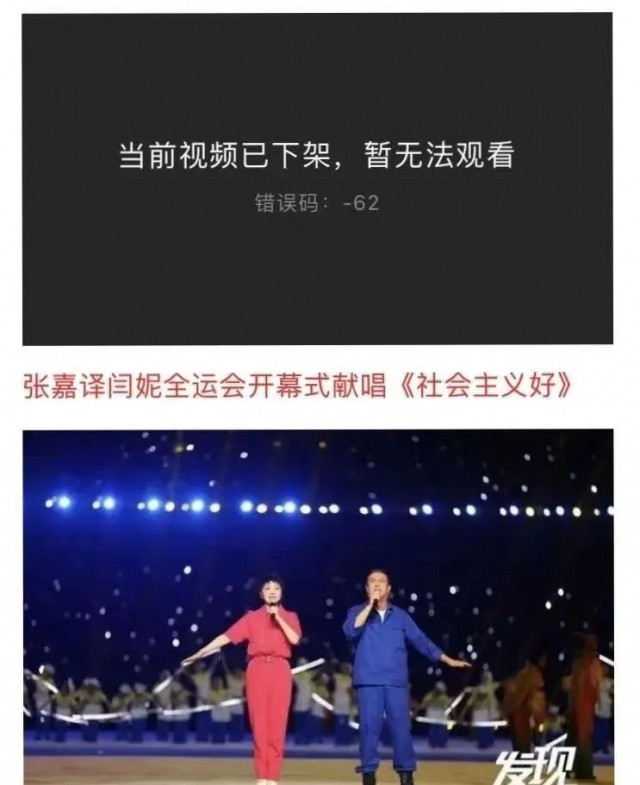Open the opening ceremony performance photo
The width and height of the screenshot is (640, 785).
(318, 606)
